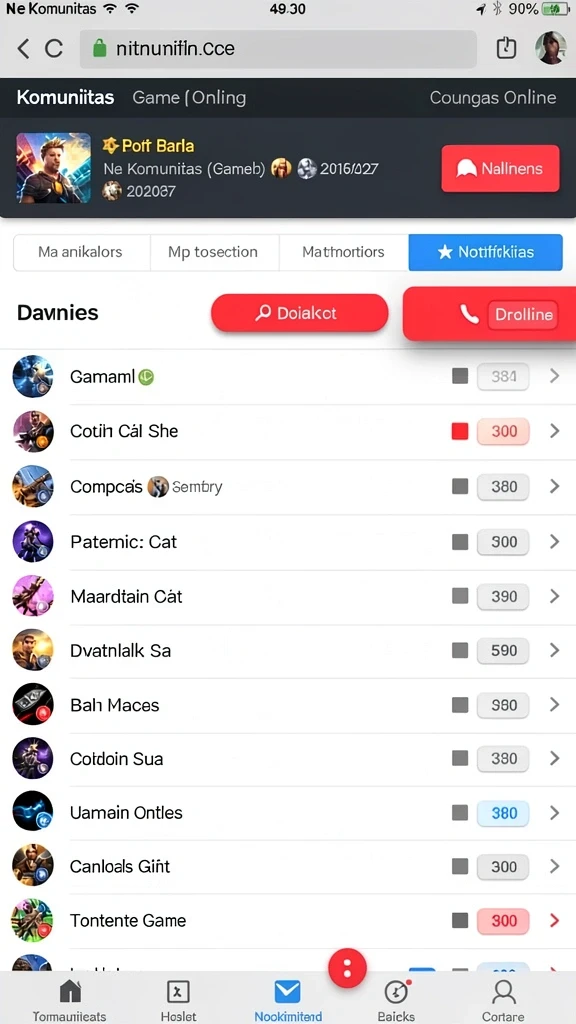This screenshot has width=576, height=1024.
Task: Open the Patemic: Cat entry
Action: 288,542
